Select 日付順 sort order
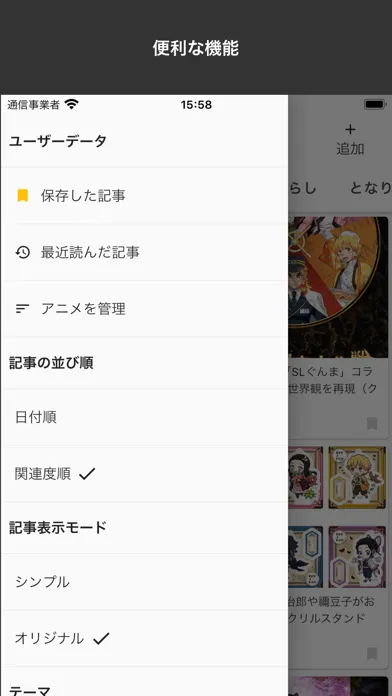The height and width of the screenshot is (696, 392). (144, 418)
